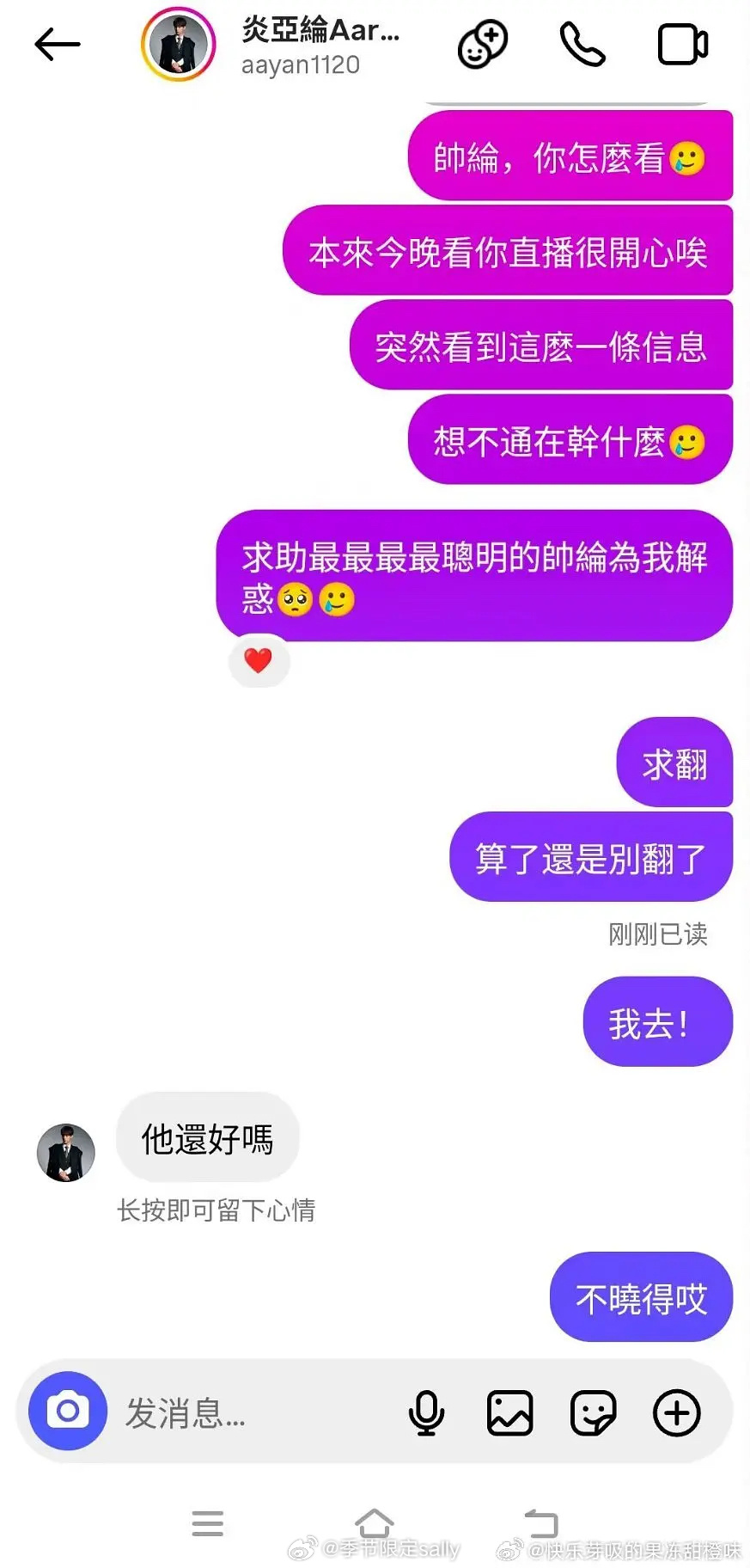
Task: Tap the message bubble 求翻
Action: pyautogui.click(x=674, y=763)
